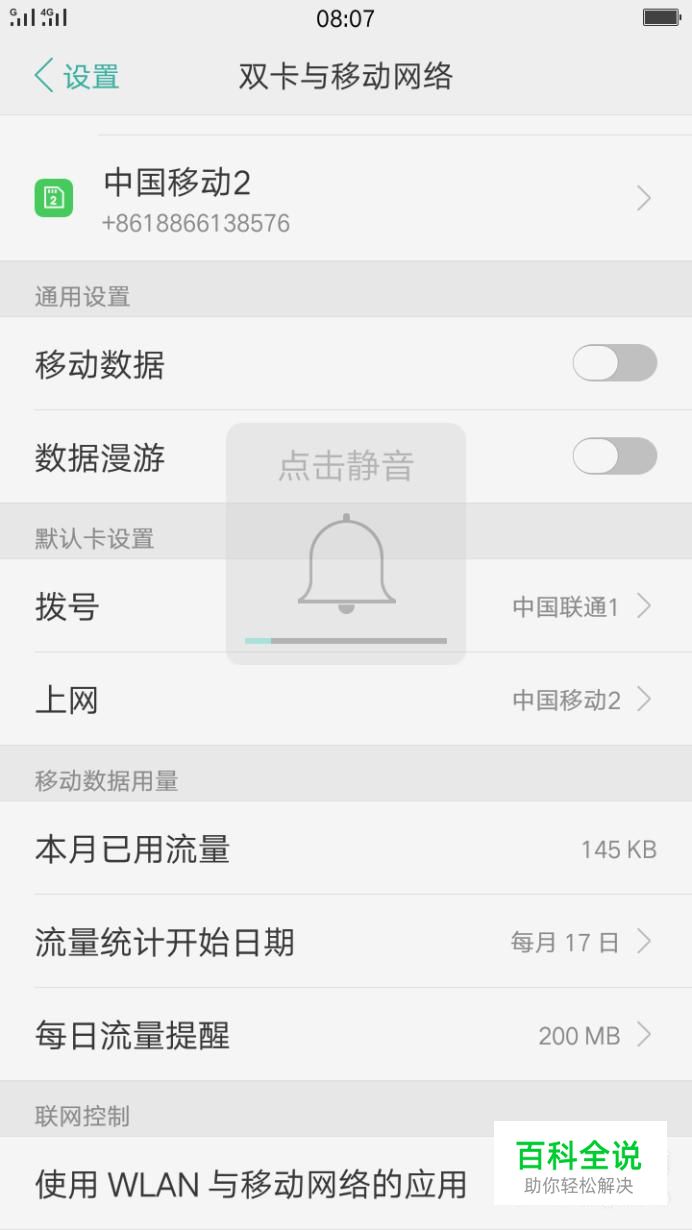Open 流量统计开始日期
The image size is (692, 1230).
point(346,941)
